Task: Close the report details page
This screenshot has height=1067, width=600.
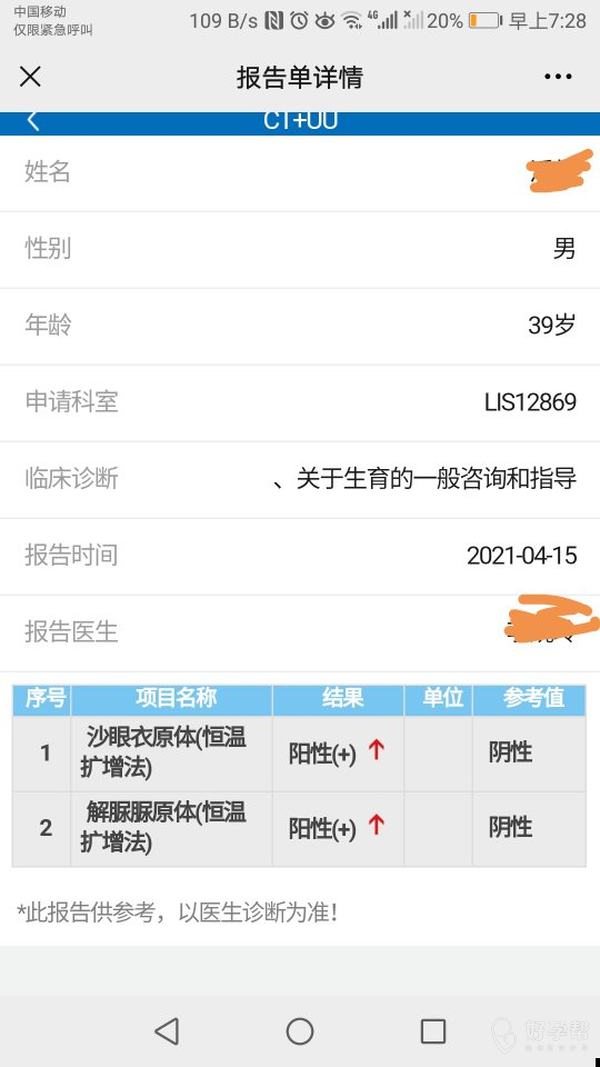Action: [x=31, y=77]
